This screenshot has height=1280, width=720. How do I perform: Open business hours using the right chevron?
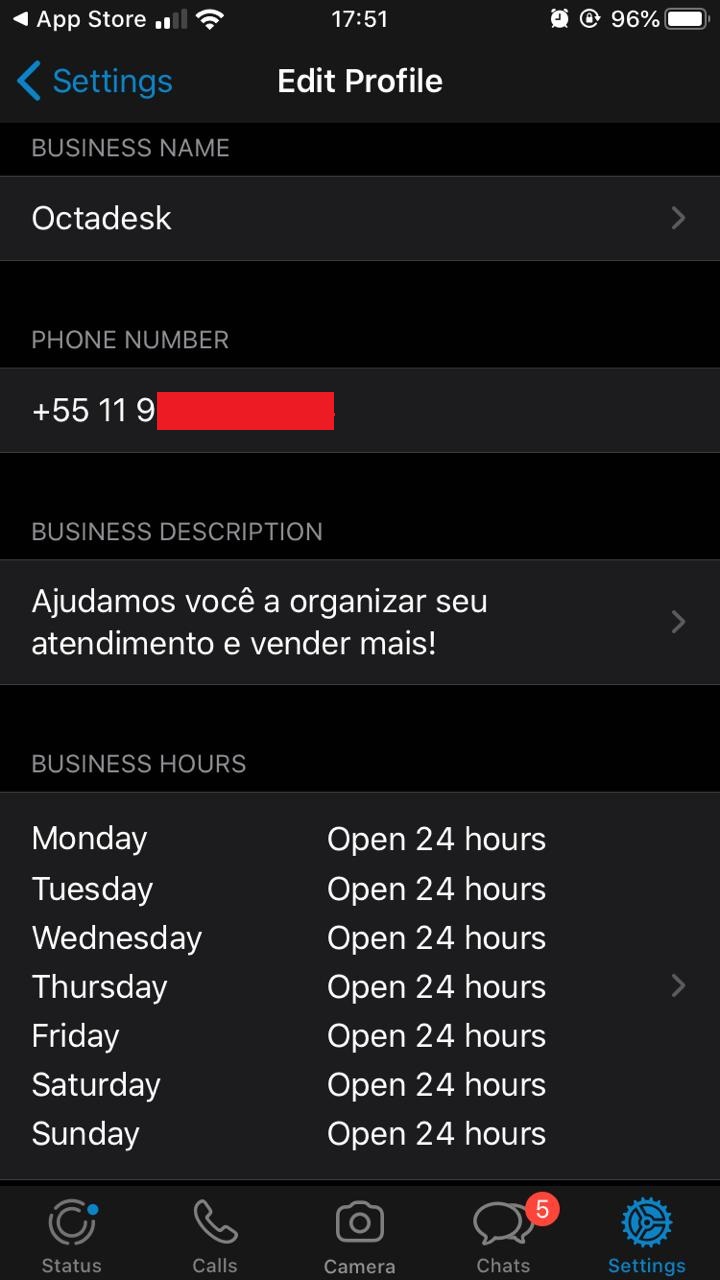(x=677, y=985)
